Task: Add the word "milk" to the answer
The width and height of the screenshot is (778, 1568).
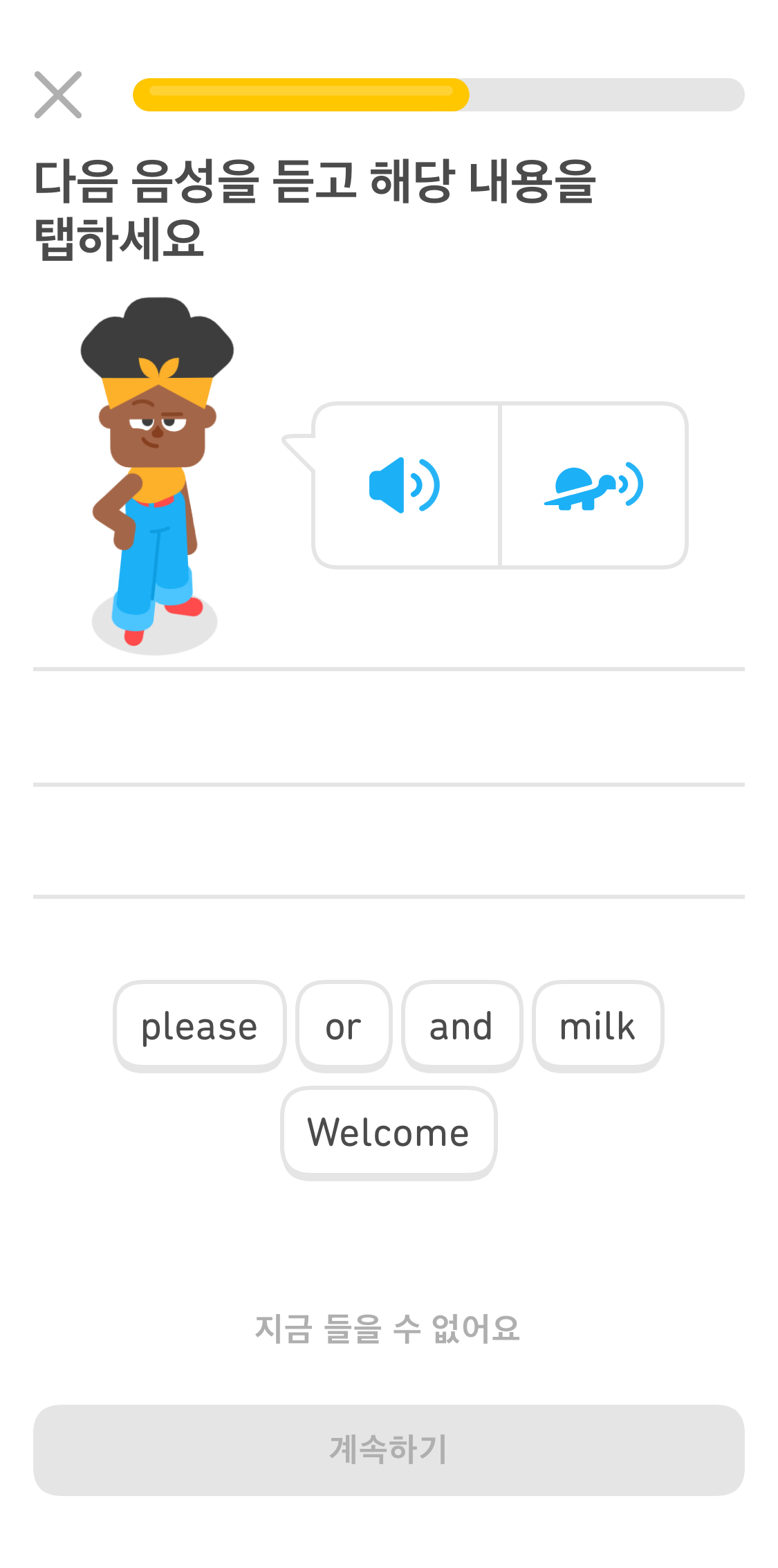Action: (x=598, y=1025)
